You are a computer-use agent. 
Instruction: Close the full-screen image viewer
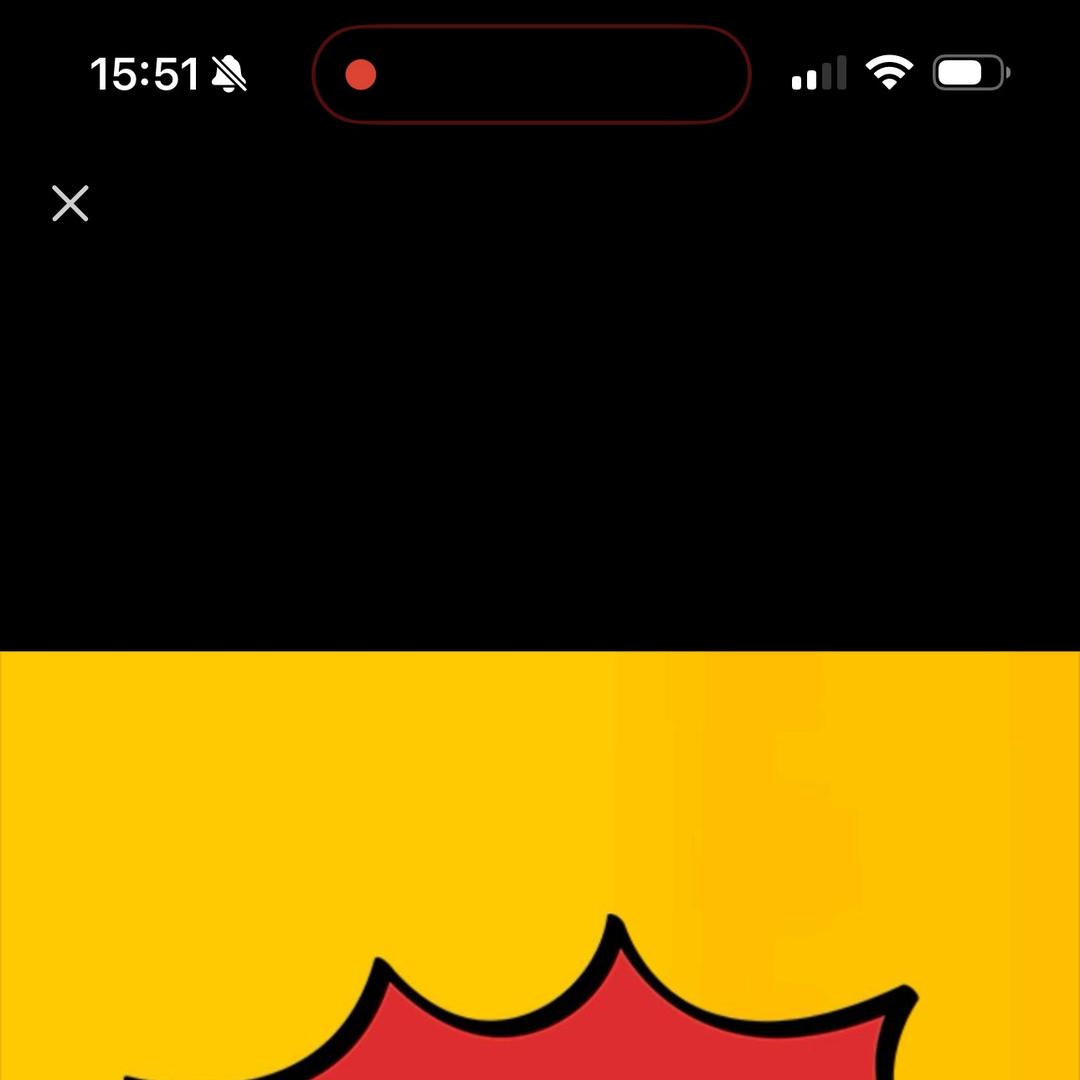click(x=70, y=203)
